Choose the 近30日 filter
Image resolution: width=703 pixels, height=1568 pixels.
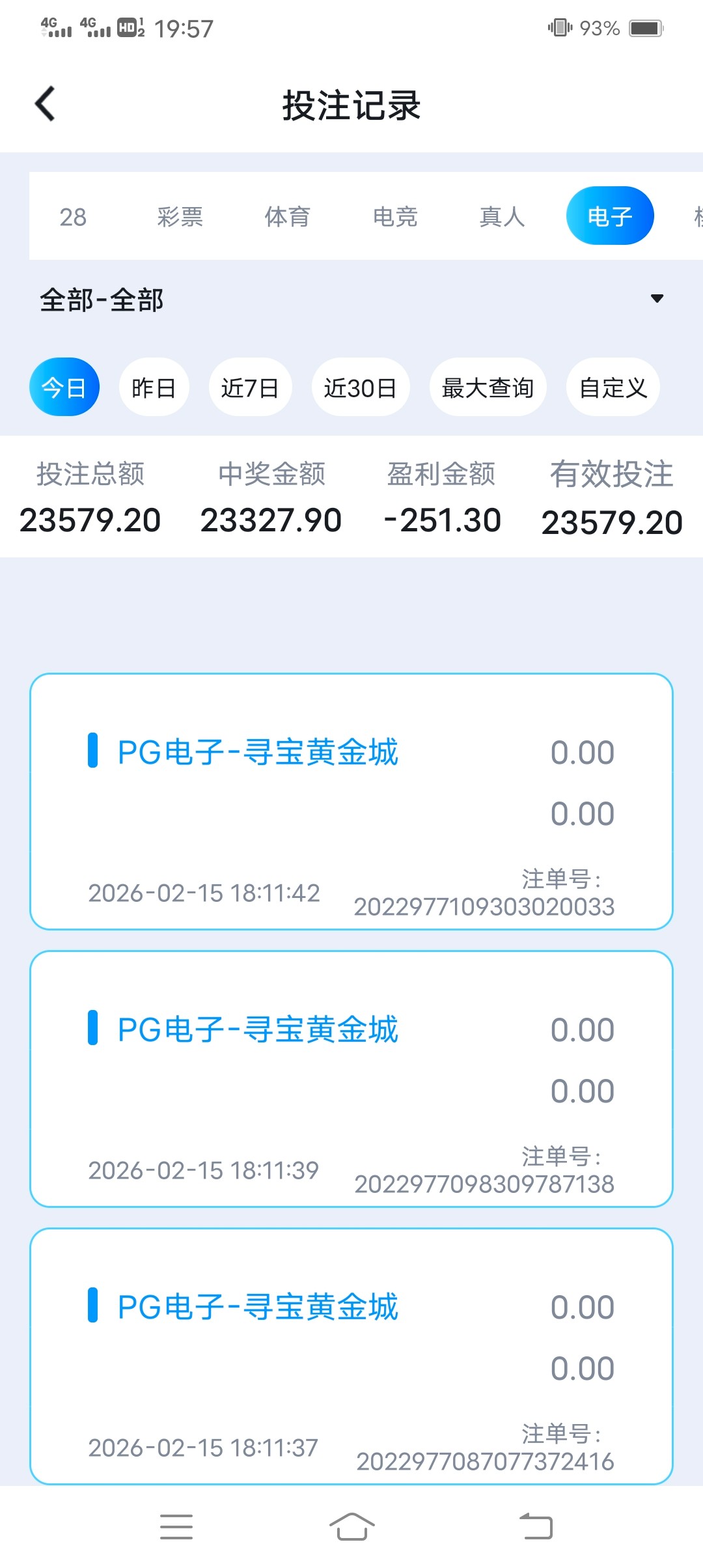361,387
